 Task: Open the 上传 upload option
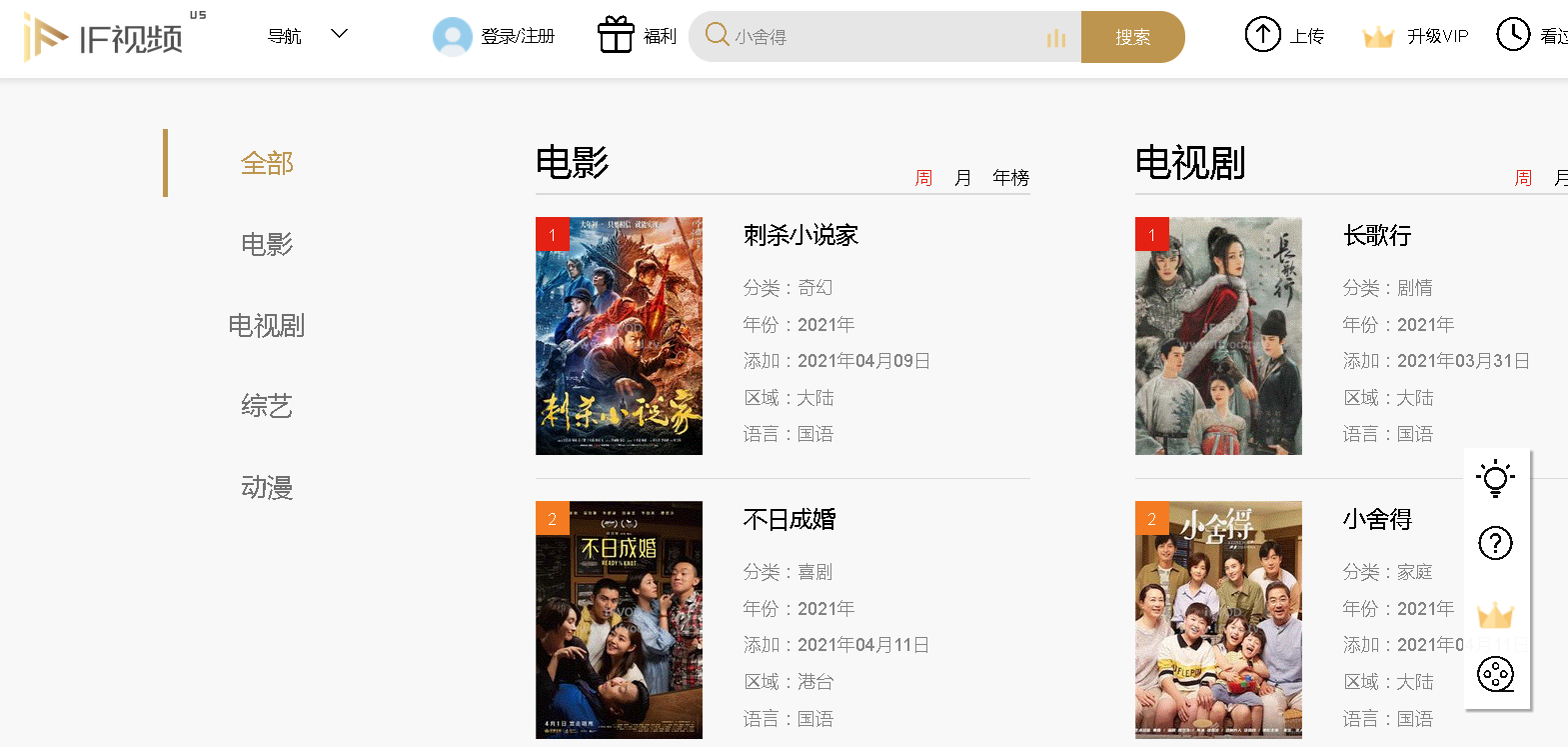coord(1285,36)
